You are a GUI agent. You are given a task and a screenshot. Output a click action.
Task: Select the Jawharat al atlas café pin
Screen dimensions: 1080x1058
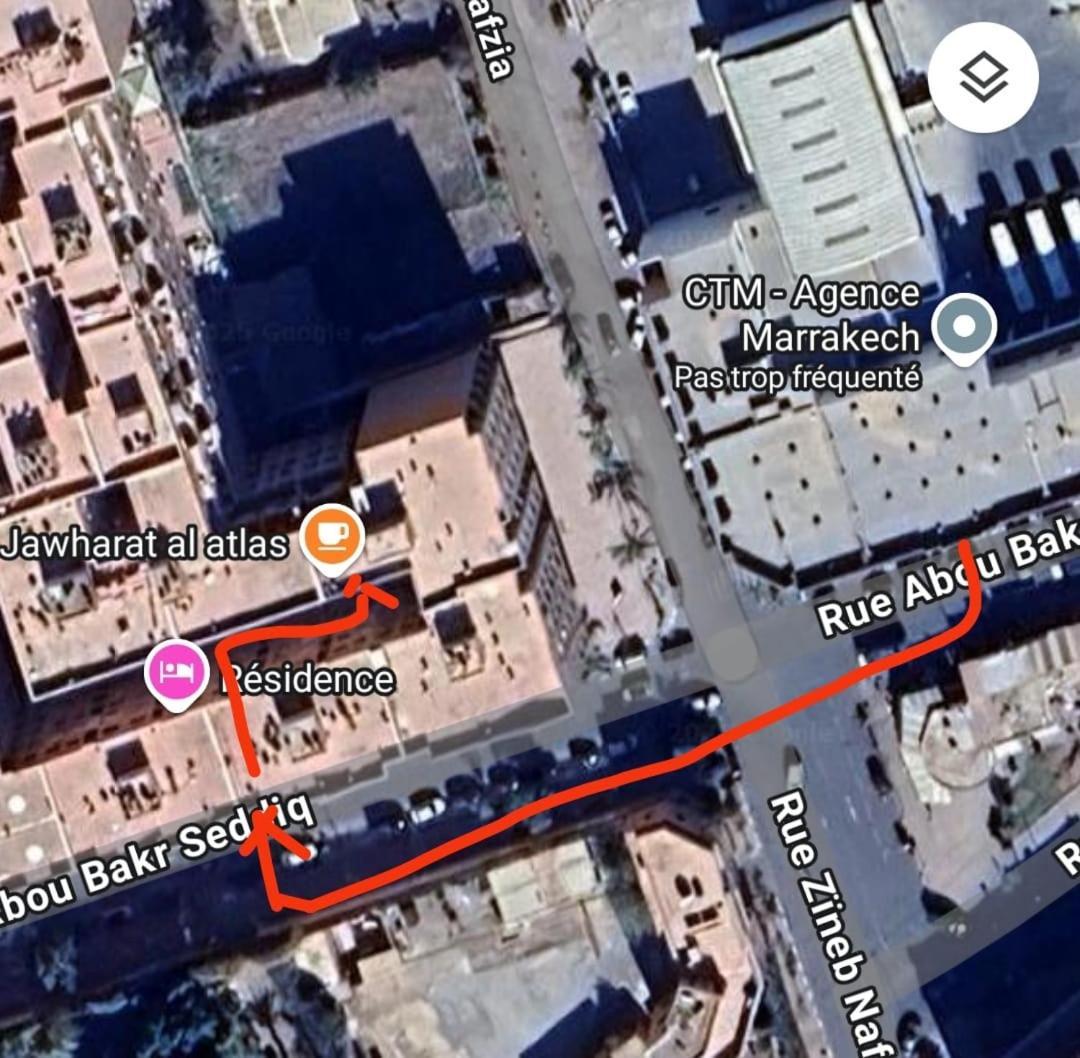point(333,537)
